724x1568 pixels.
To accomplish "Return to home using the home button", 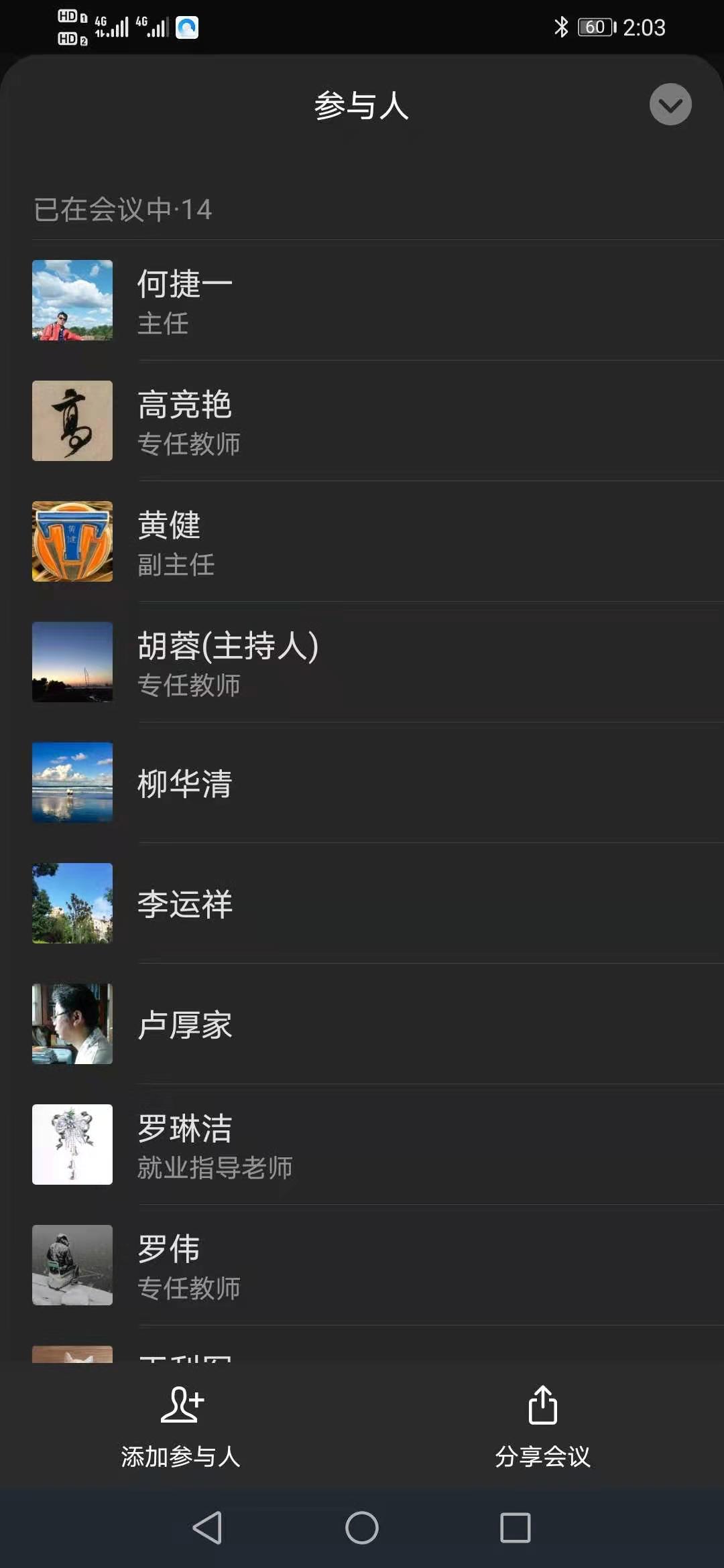I will [362, 1528].
